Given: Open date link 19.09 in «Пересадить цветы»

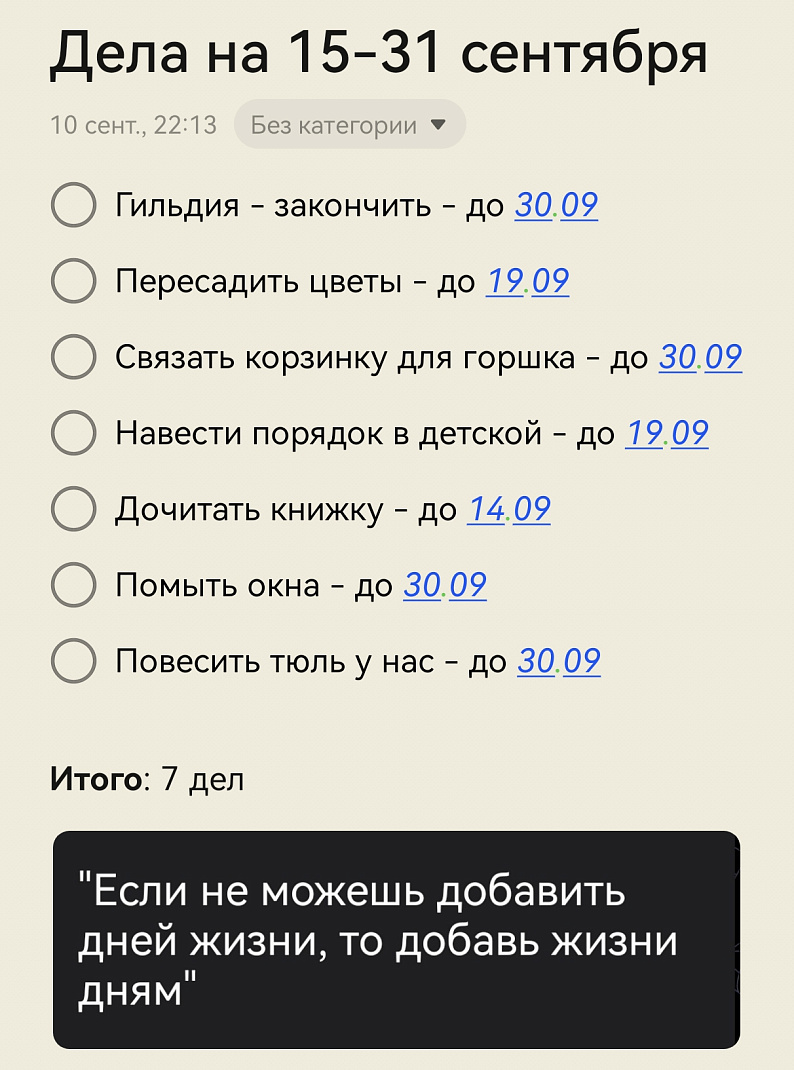Looking at the screenshot, I should pyautogui.click(x=527, y=282).
